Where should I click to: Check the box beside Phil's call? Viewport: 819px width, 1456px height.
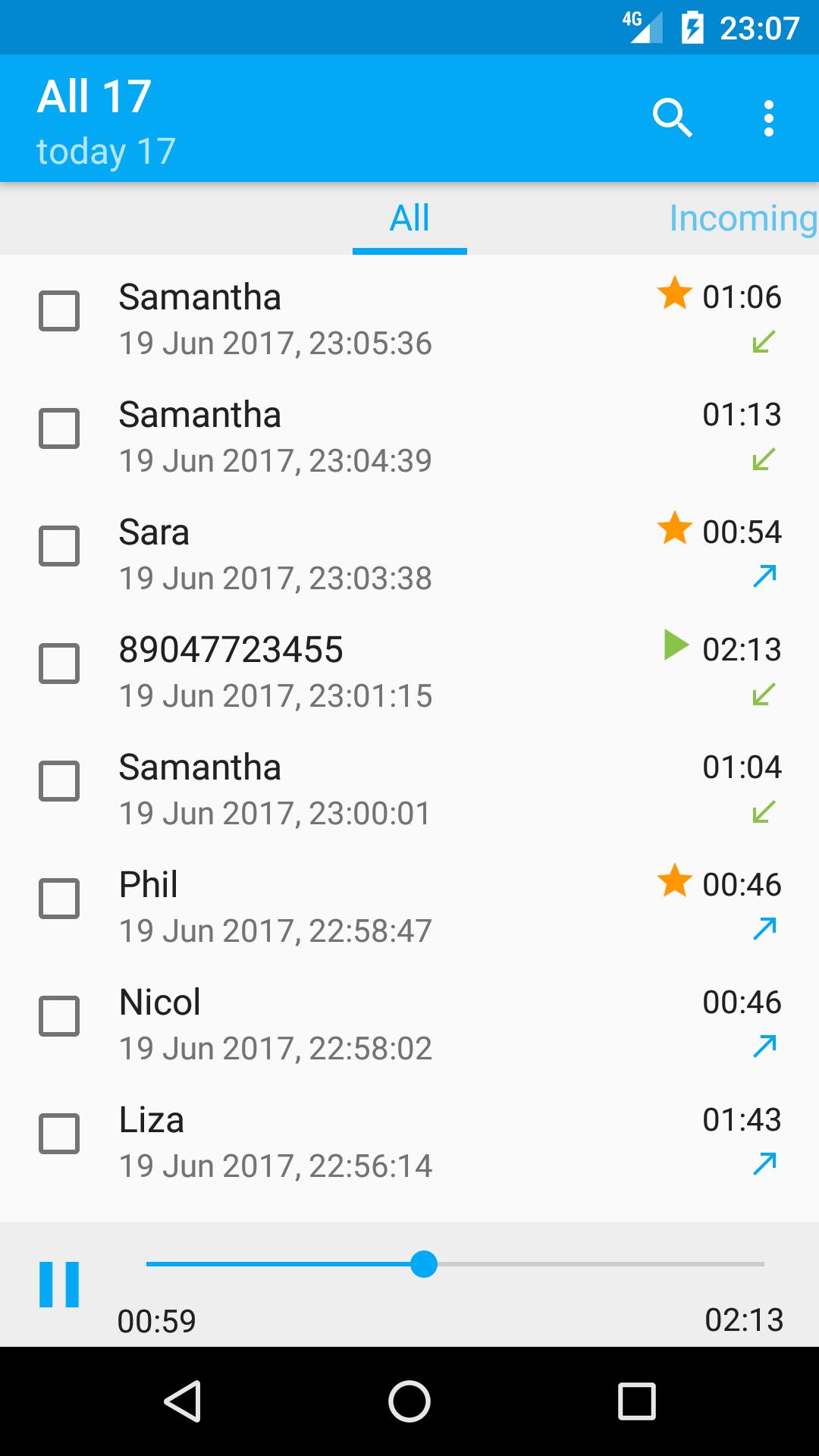(x=59, y=899)
